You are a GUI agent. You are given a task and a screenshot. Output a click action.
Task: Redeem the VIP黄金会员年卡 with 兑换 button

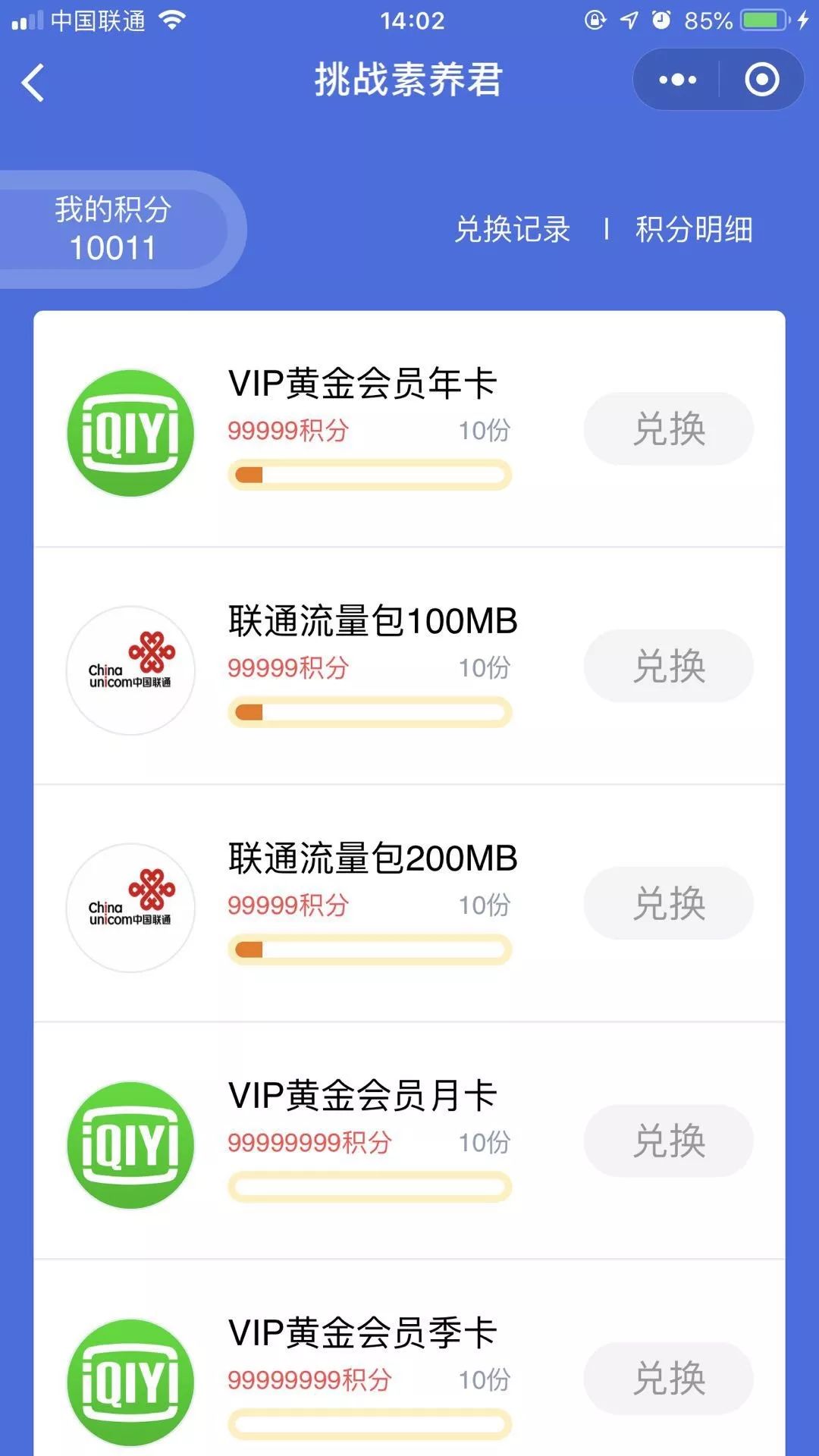pyautogui.click(x=667, y=428)
